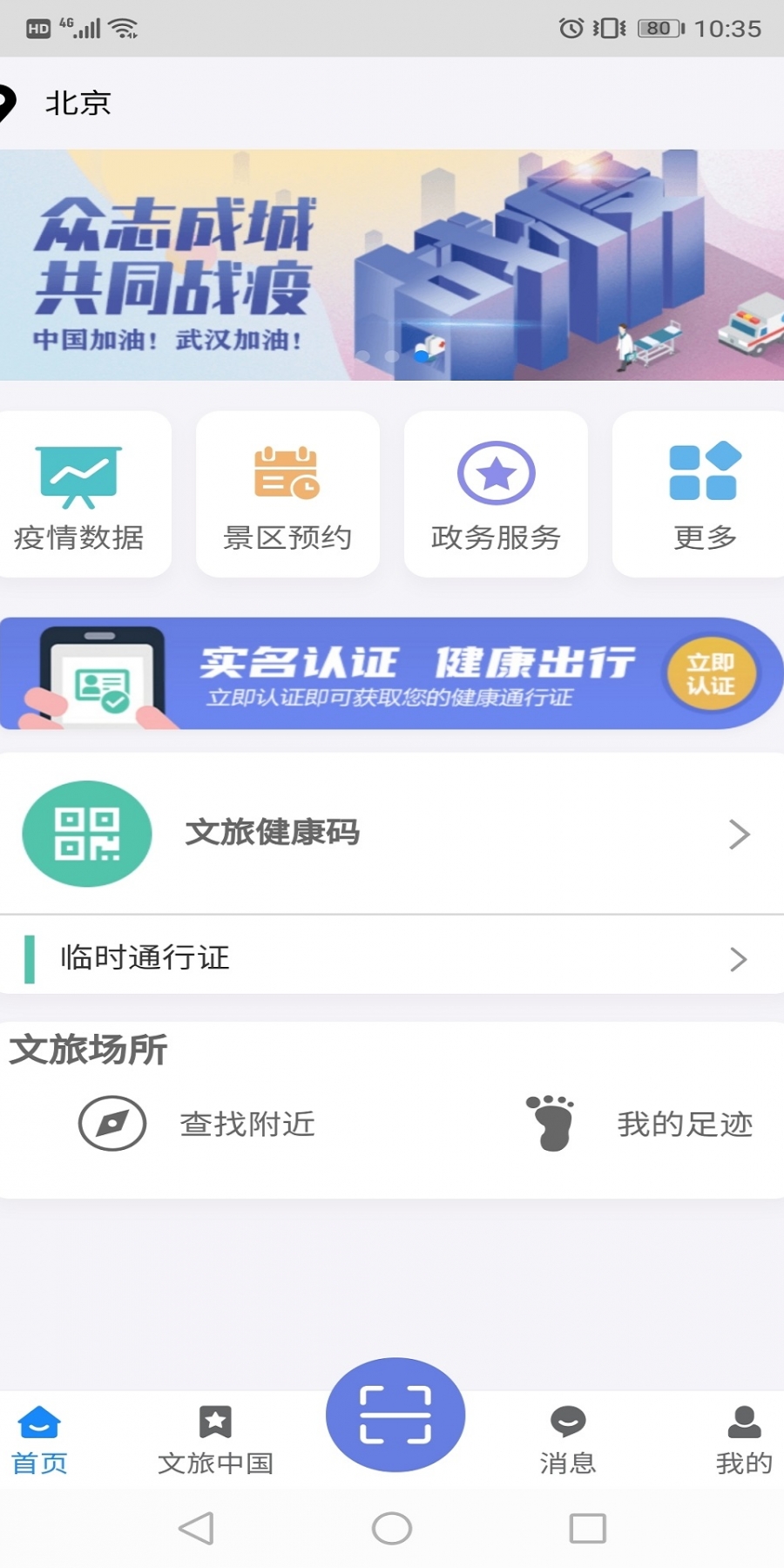Open 政务服务
Screen dimensions: 784x1568
click(x=496, y=495)
